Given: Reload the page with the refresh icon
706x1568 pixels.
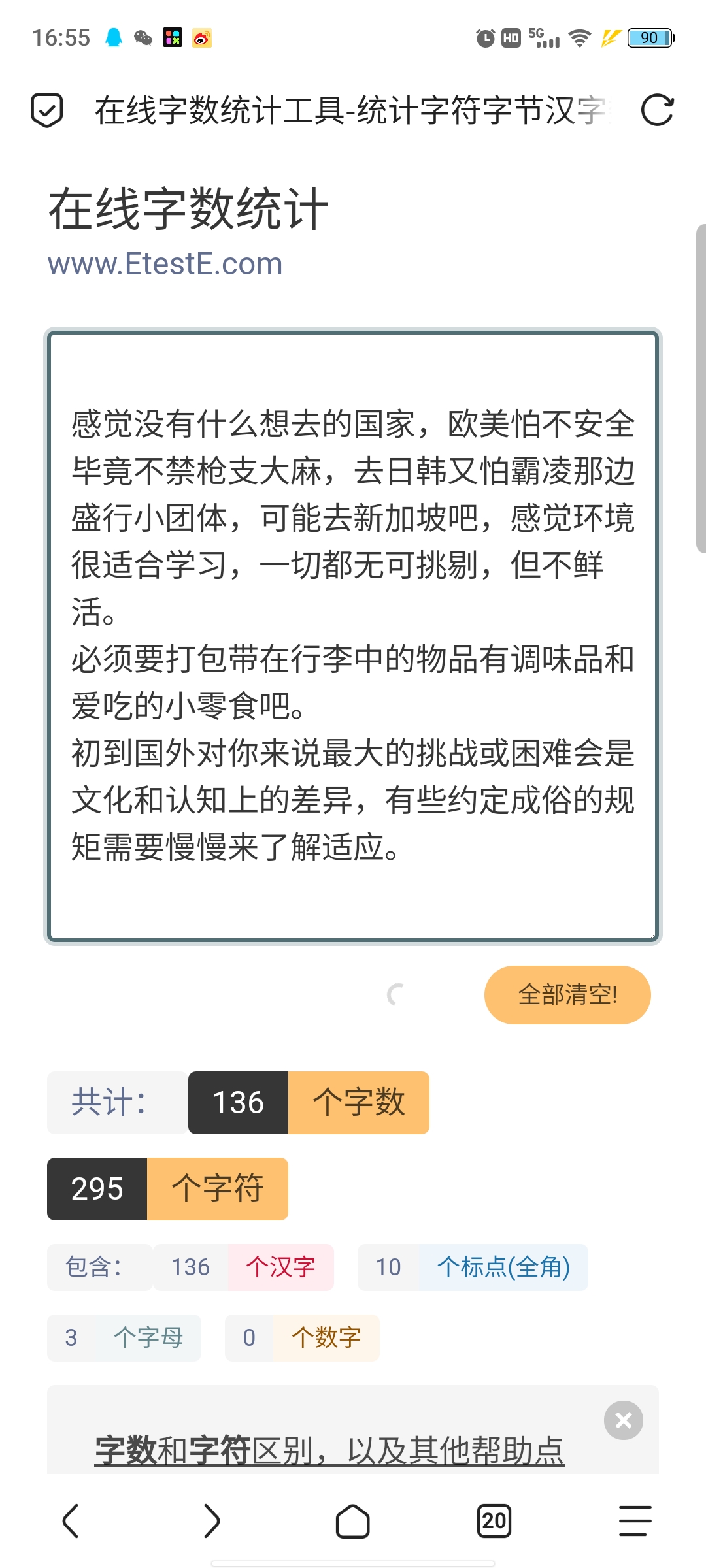Looking at the screenshot, I should click(657, 110).
